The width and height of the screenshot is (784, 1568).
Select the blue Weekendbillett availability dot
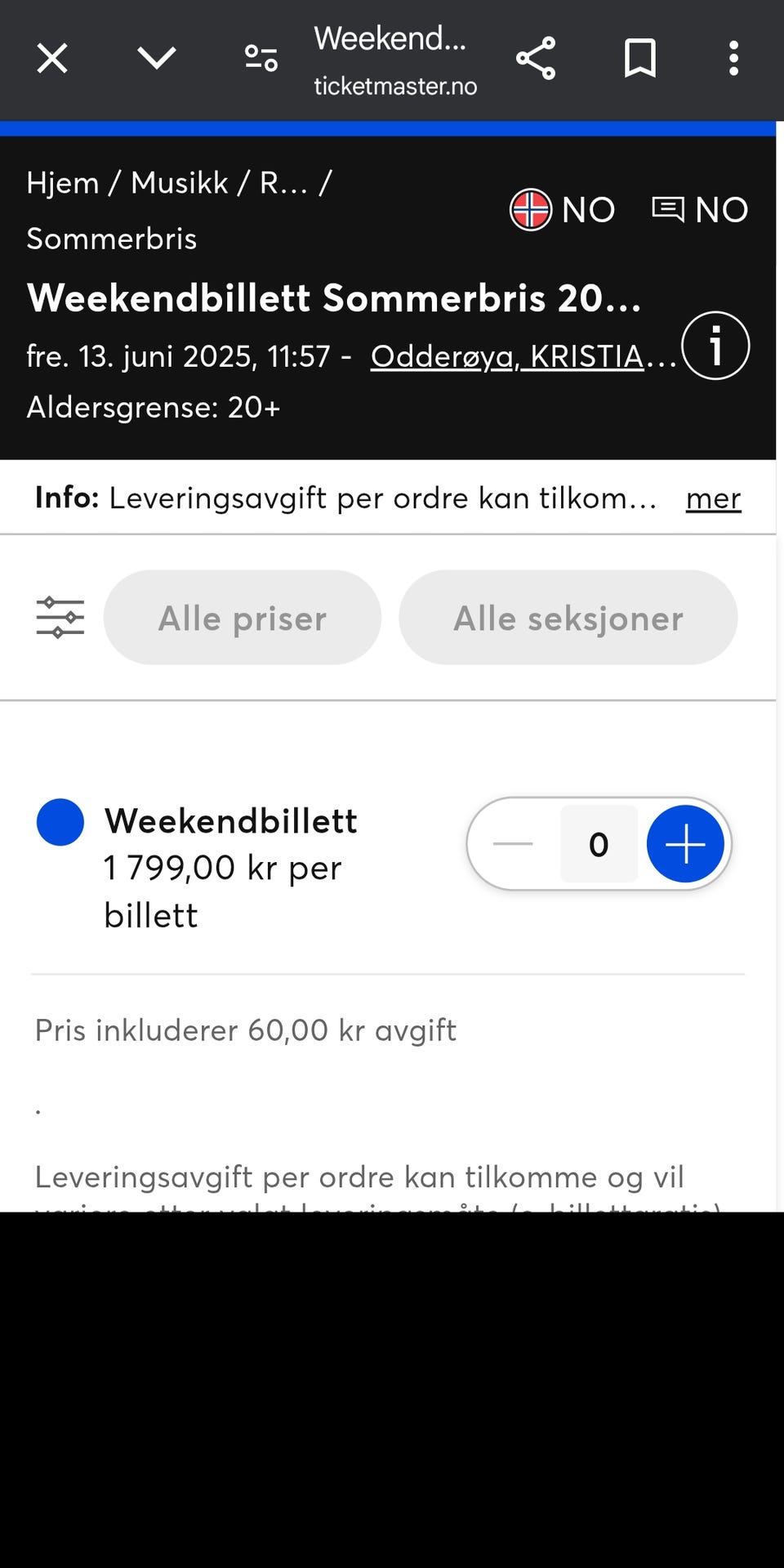(x=59, y=822)
